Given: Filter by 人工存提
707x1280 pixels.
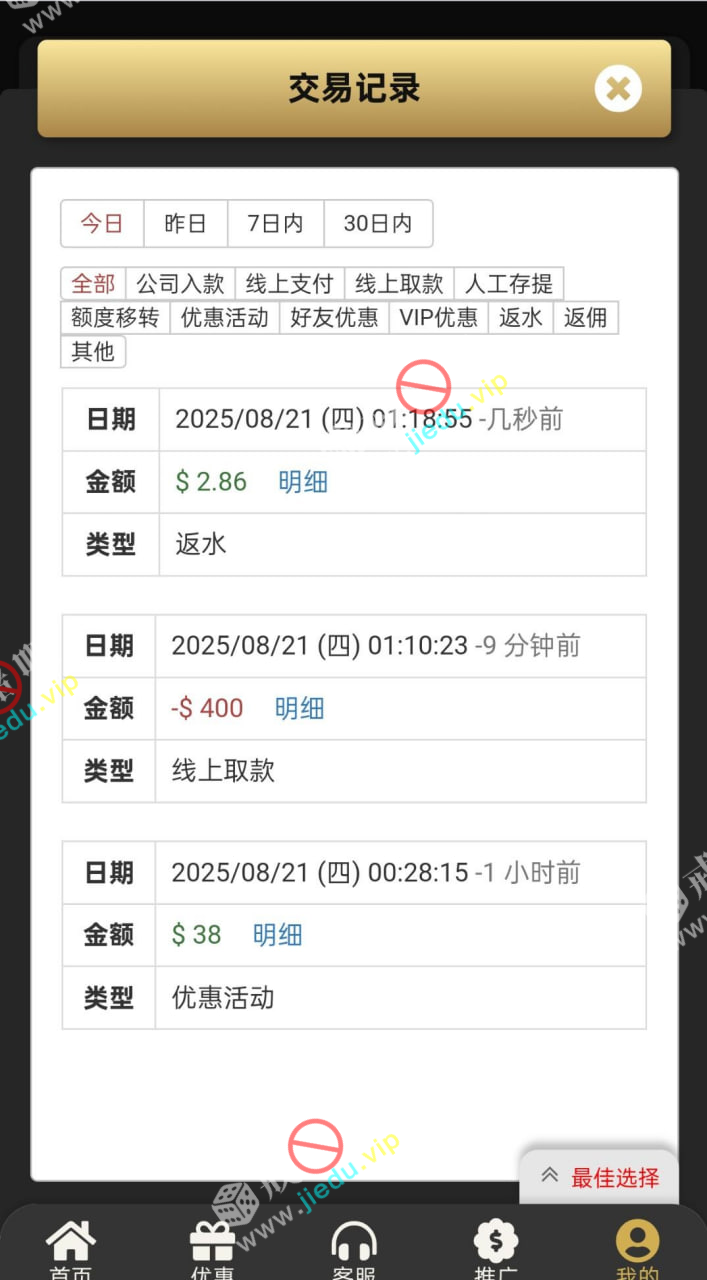Looking at the screenshot, I should (509, 284).
